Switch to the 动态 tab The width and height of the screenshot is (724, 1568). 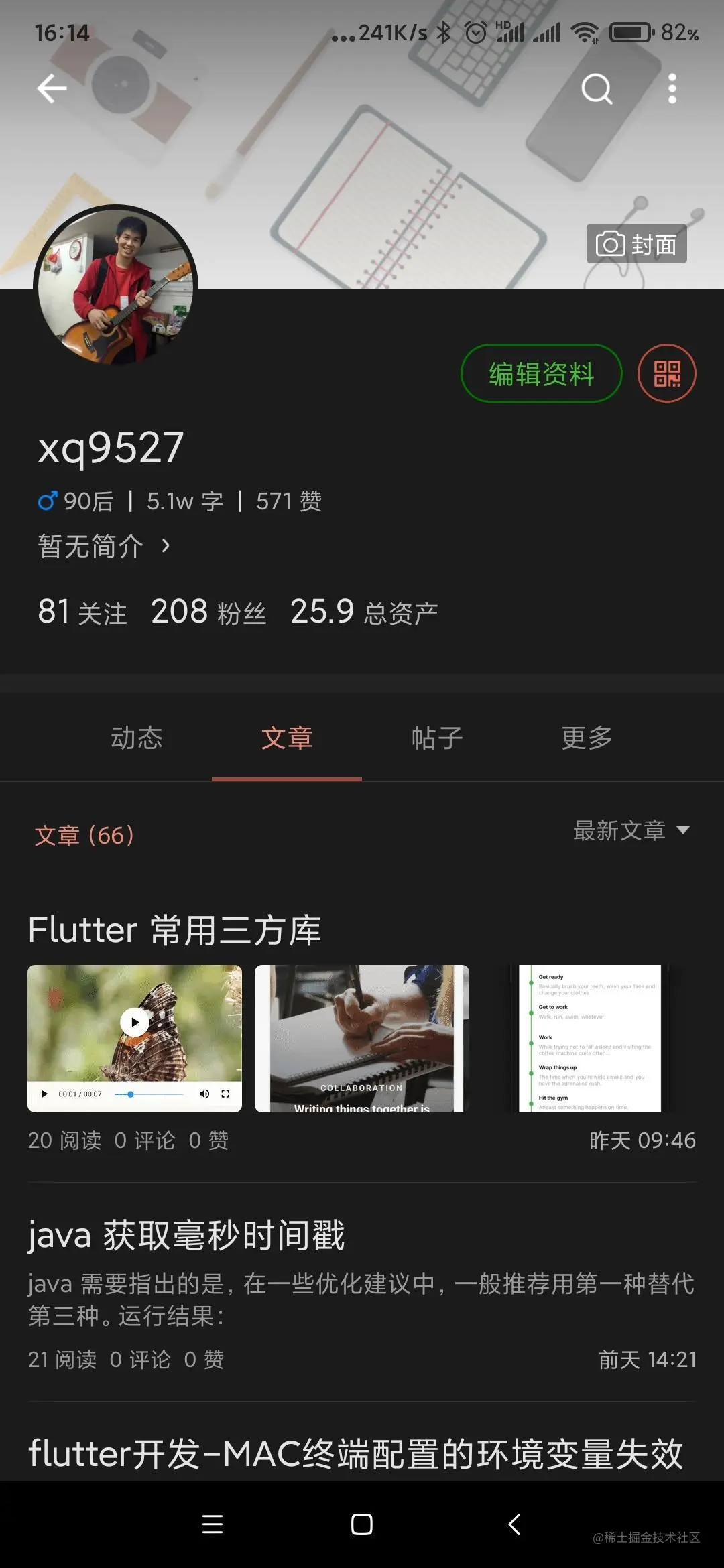137,737
